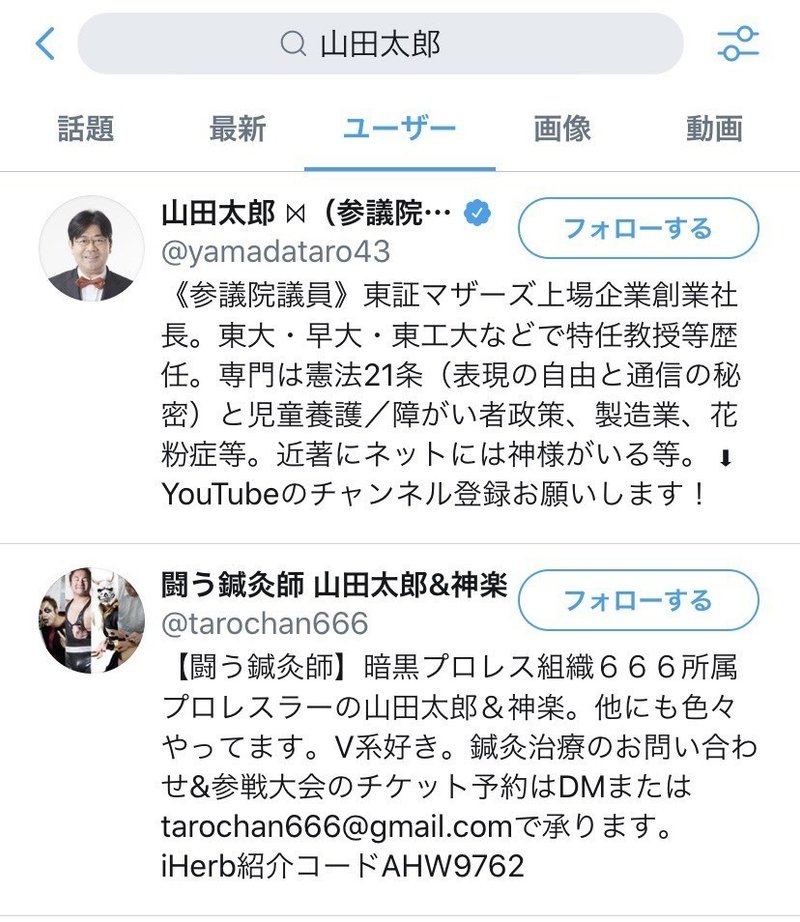Screen dimensions: 800x922
Task: Switch to the 最新 tab
Action: [237, 129]
